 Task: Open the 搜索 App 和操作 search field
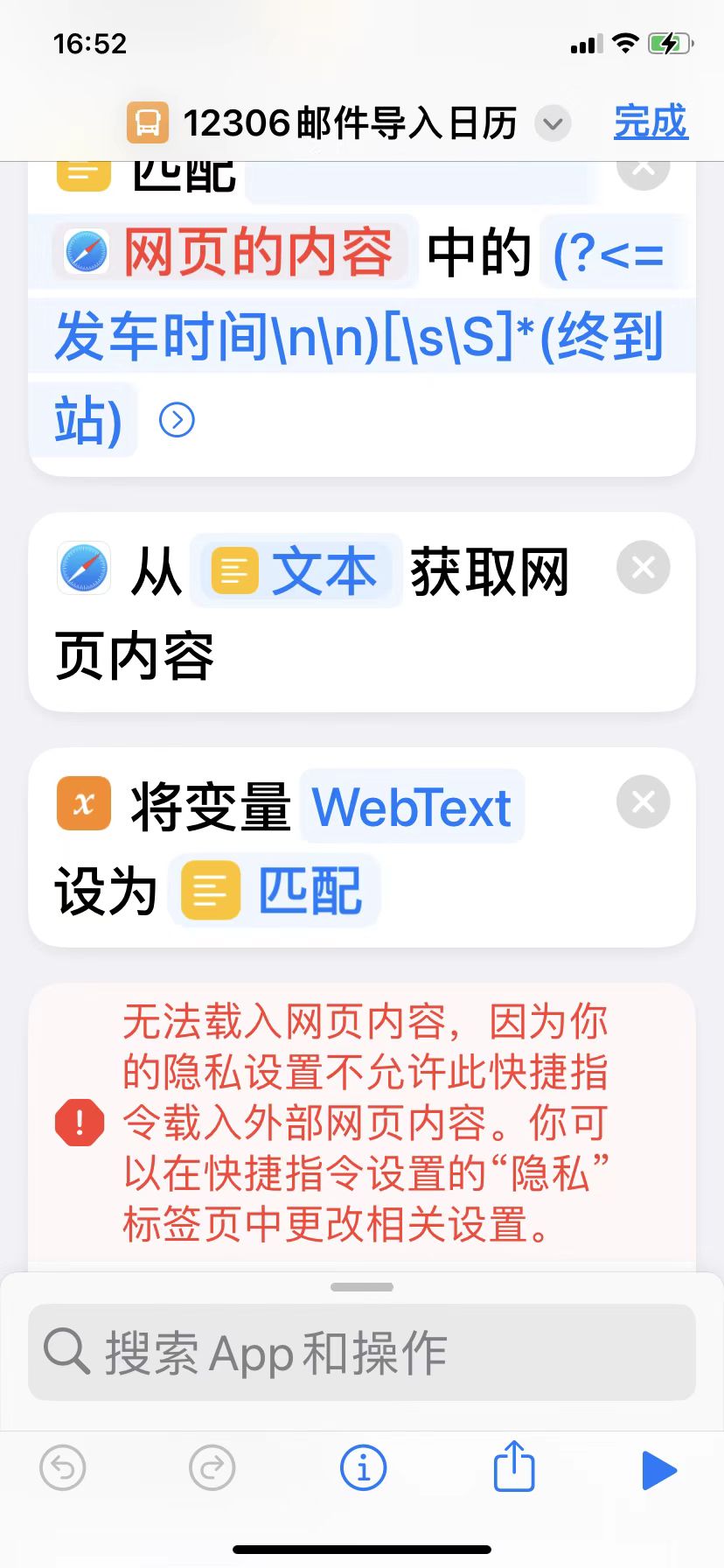point(362,1352)
